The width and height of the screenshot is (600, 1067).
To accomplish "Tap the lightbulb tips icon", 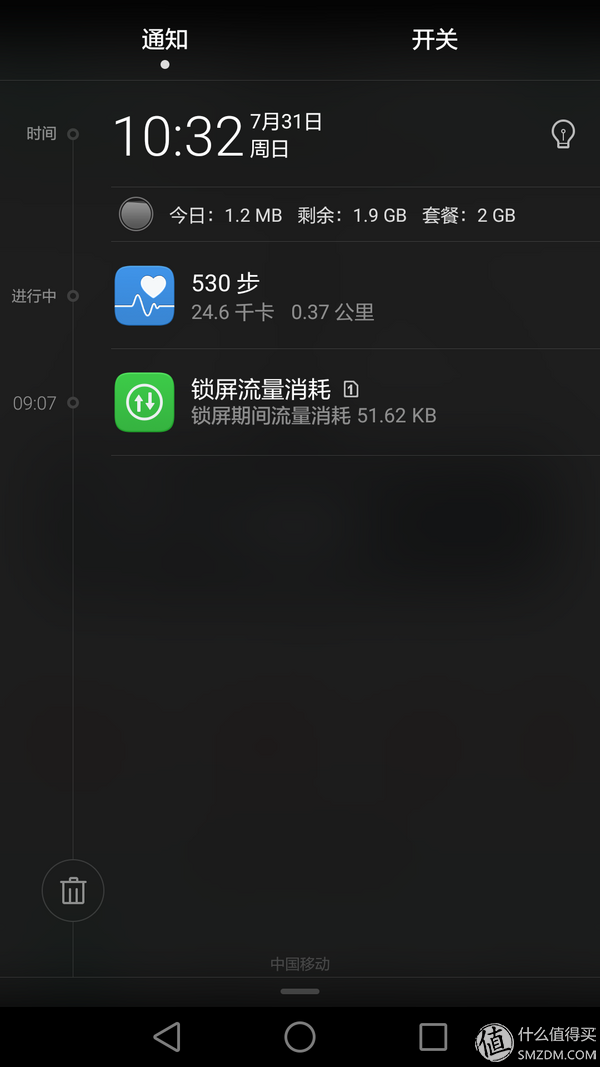I will 563,134.
